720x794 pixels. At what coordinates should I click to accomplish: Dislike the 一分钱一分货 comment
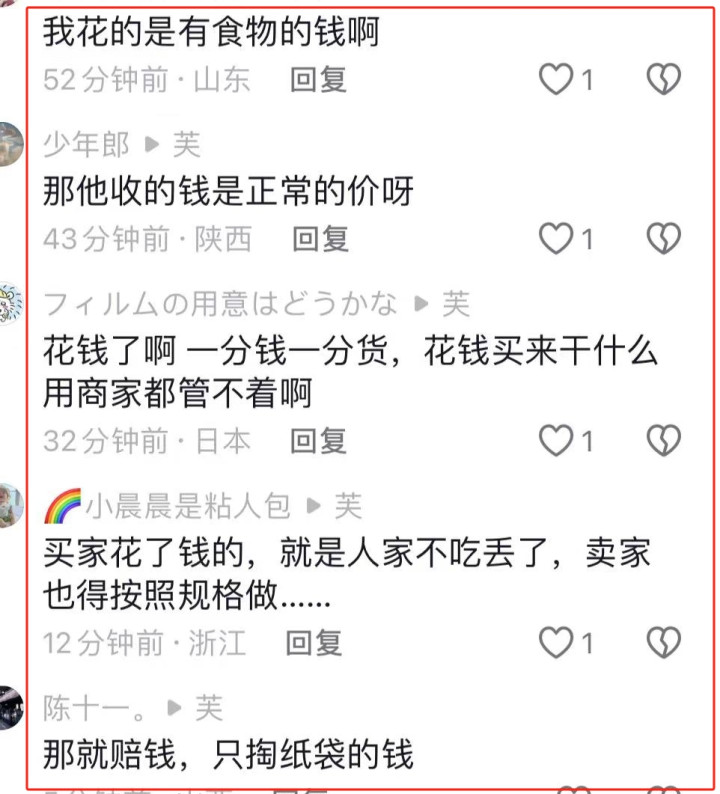(x=664, y=440)
